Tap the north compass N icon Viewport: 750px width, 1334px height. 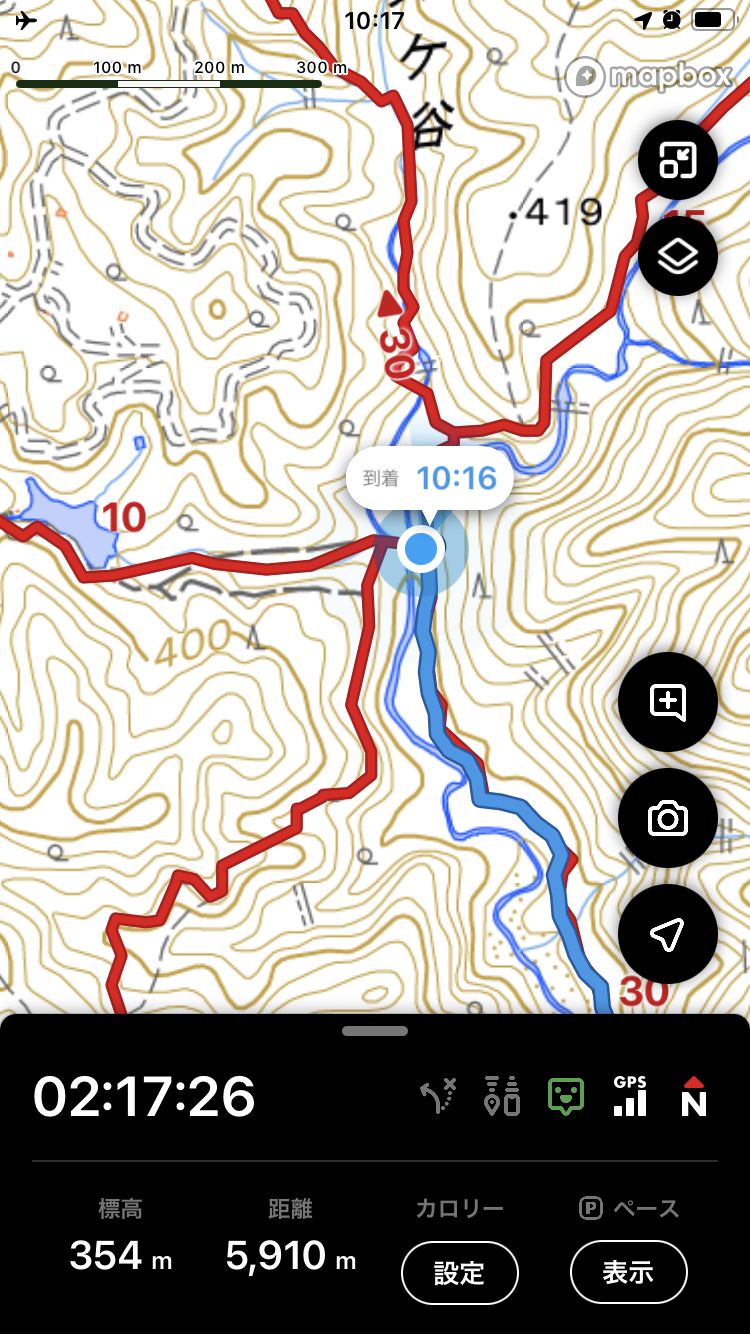[x=693, y=1097]
